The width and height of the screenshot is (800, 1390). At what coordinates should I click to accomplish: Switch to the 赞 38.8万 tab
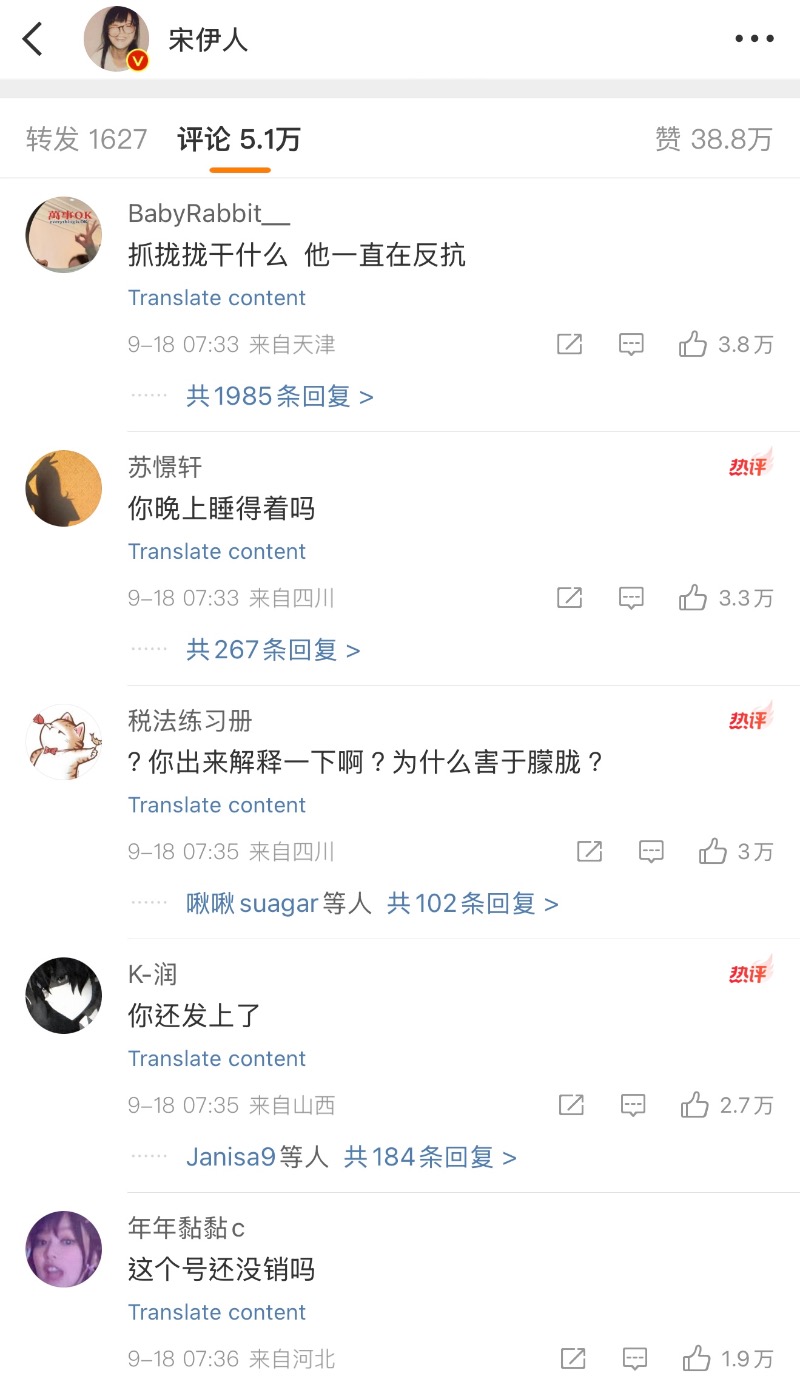[714, 139]
